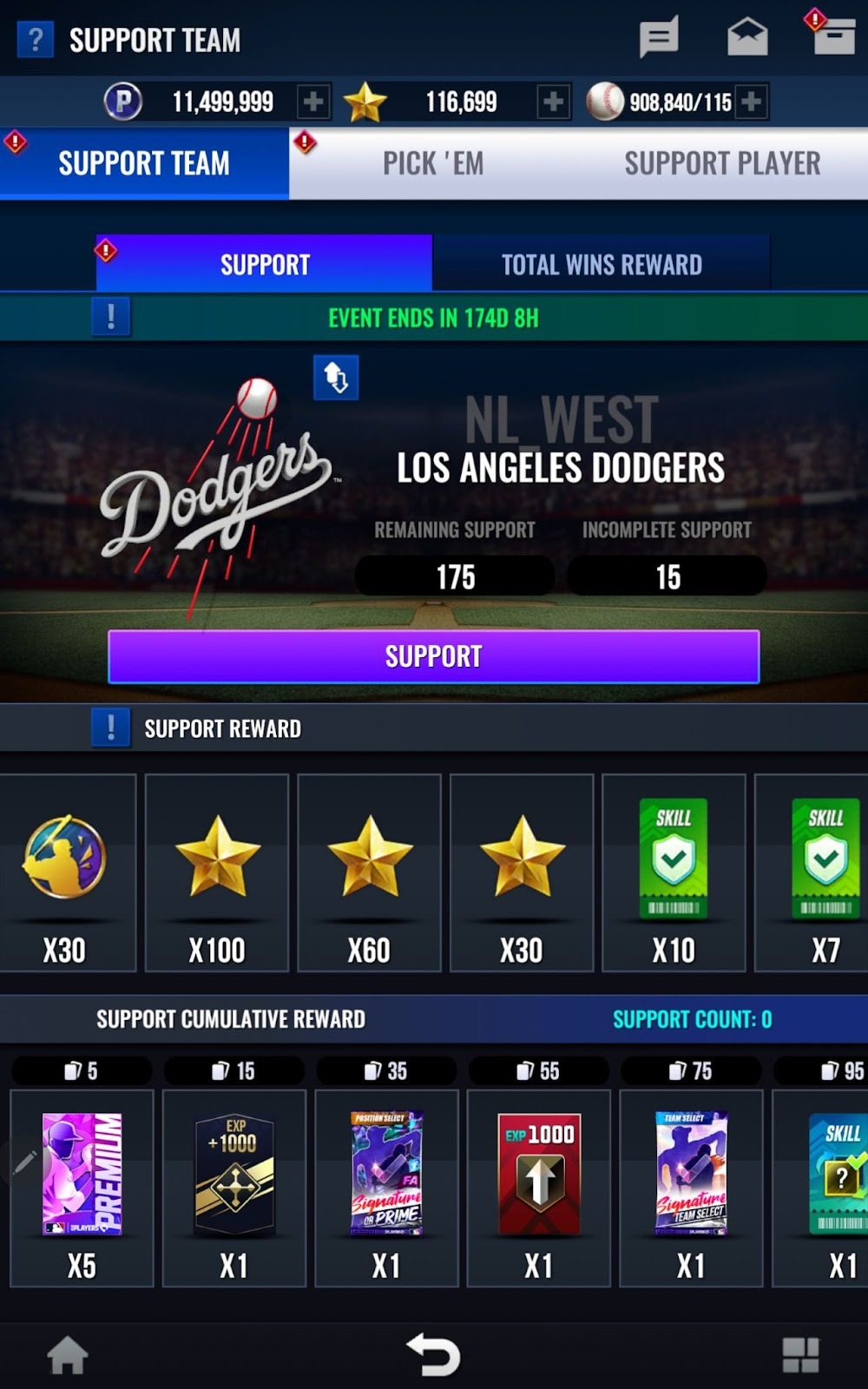Screen dimensions: 868x1389
Task: Select the Support Team tab
Action: [144, 163]
